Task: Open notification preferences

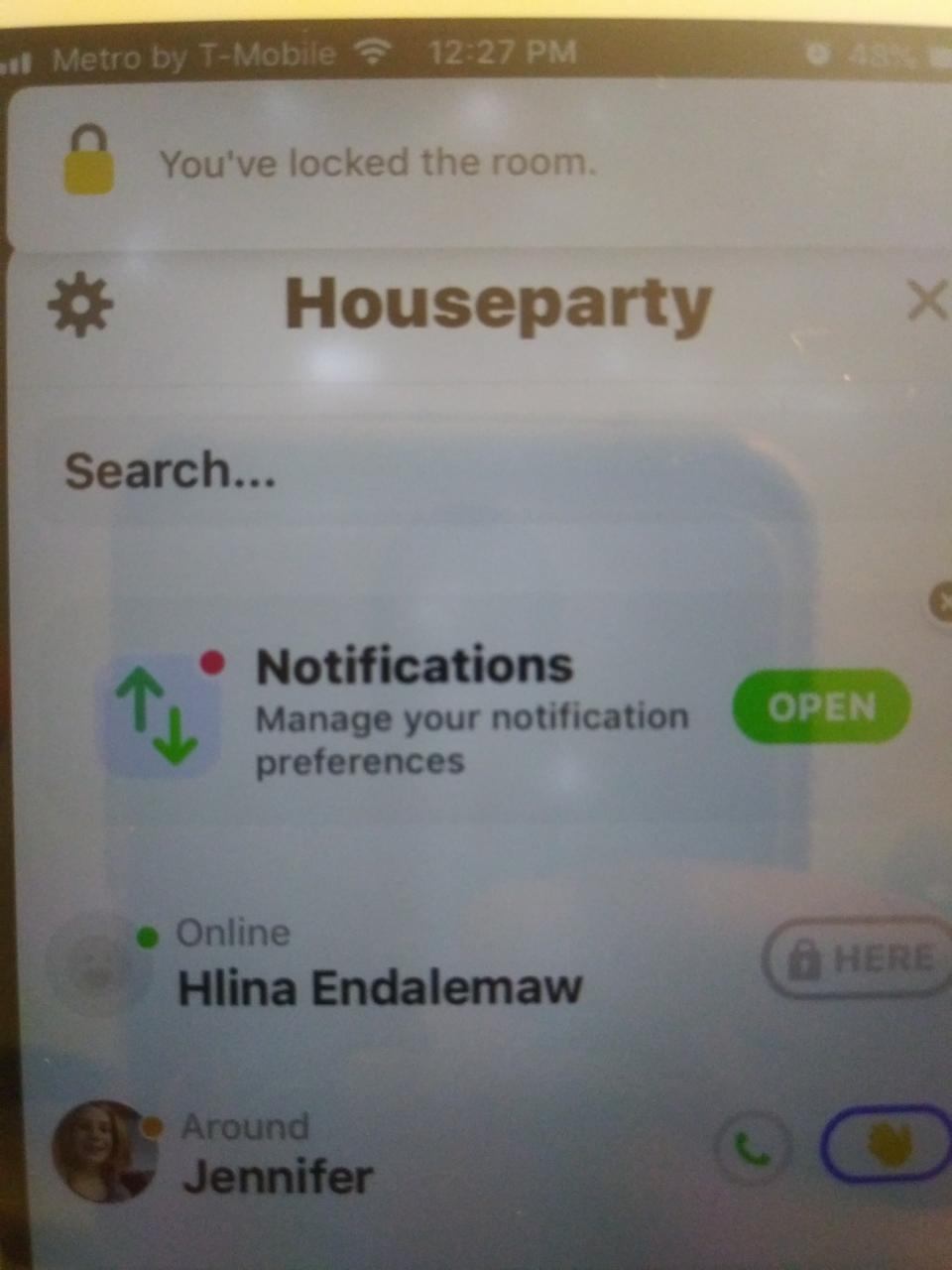Action: [x=820, y=706]
